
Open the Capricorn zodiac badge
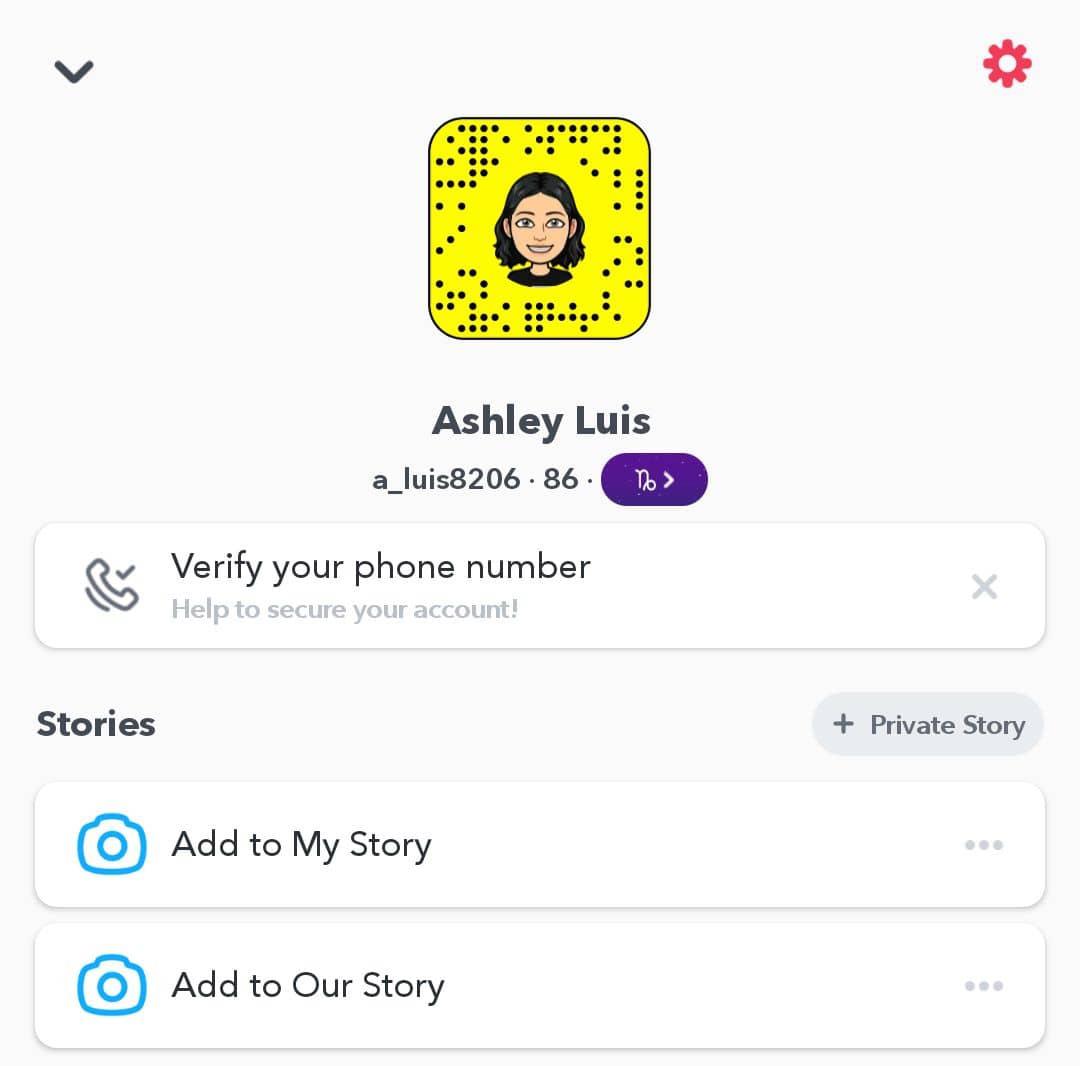654,480
